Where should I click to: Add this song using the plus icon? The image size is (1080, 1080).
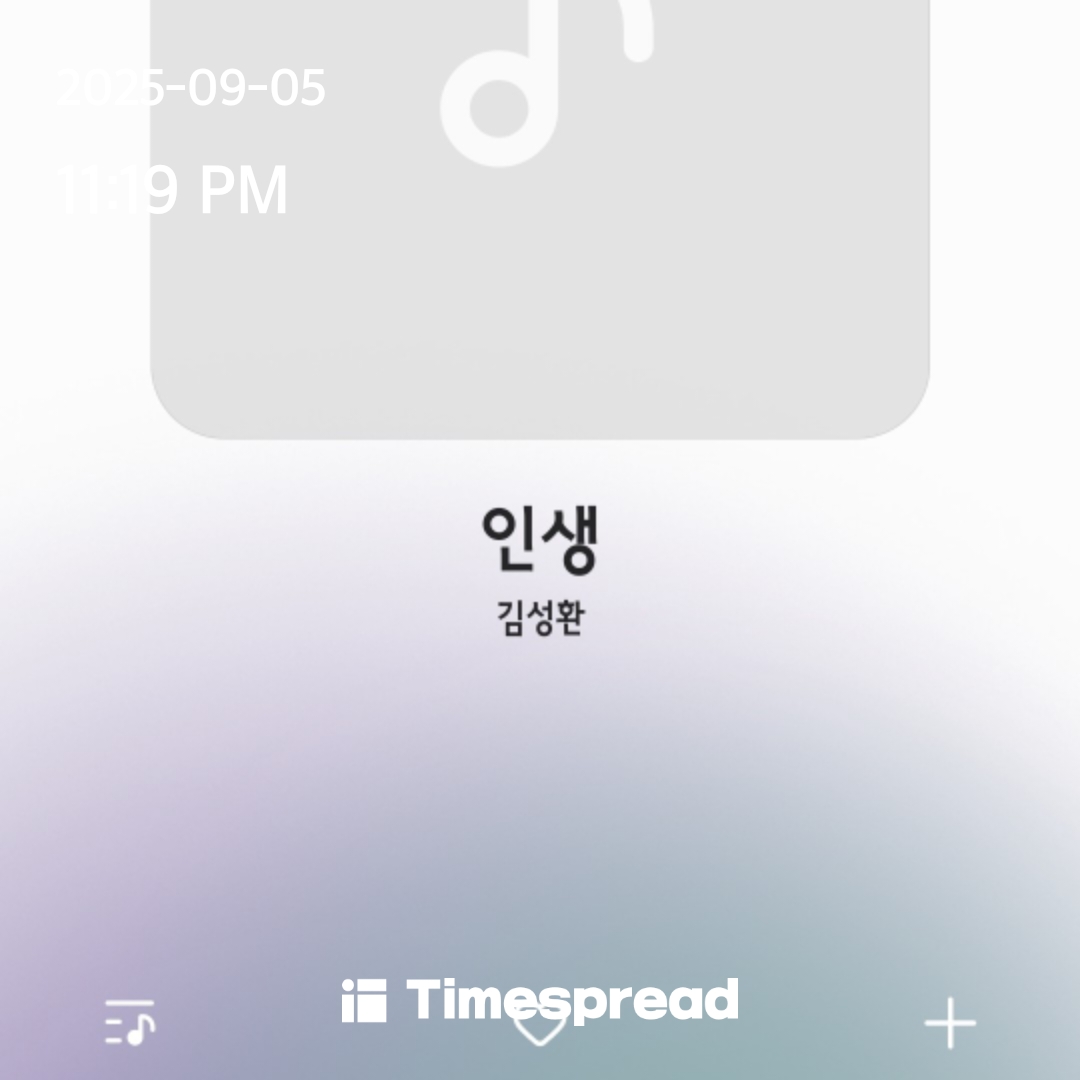pos(949,1024)
